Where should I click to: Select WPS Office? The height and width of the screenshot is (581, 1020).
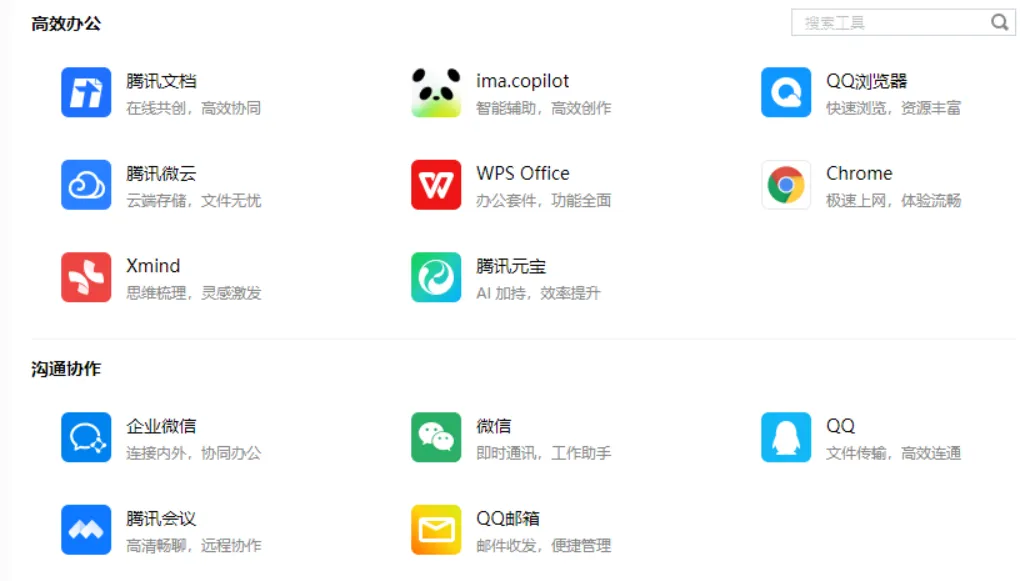pos(436,185)
